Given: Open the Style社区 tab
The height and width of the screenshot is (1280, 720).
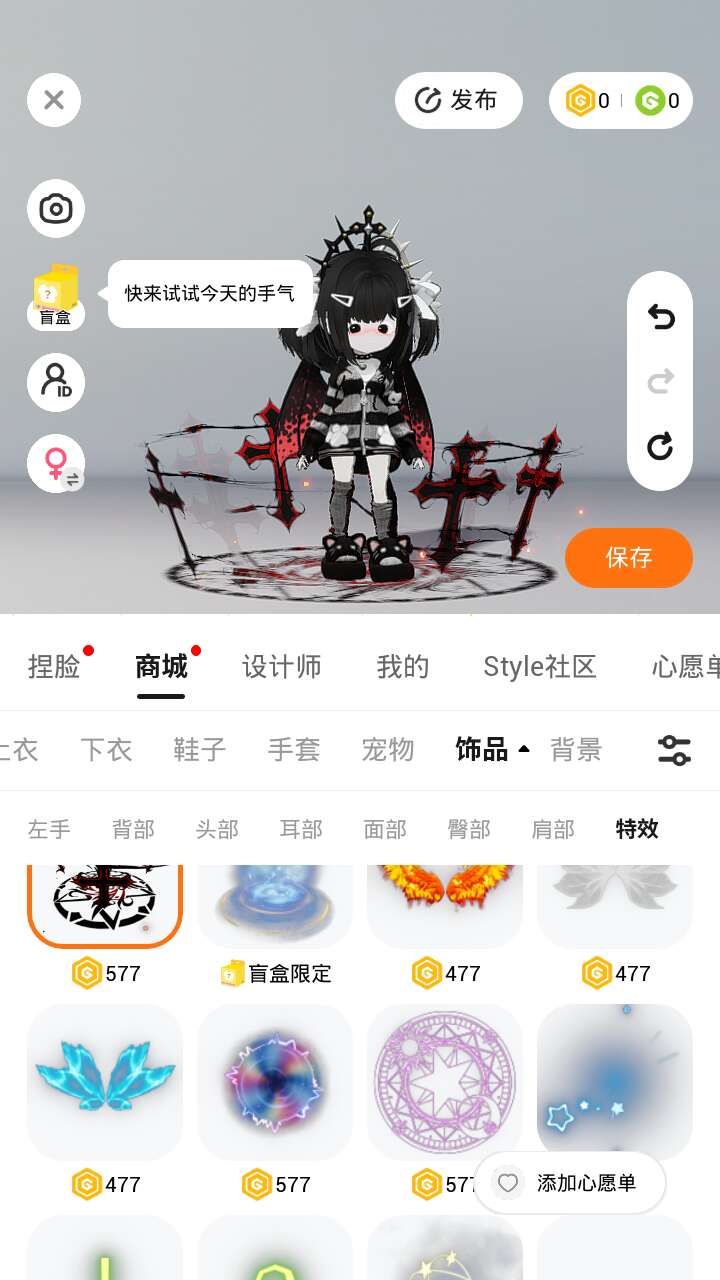Looking at the screenshot, I should [x=540, y=666].
